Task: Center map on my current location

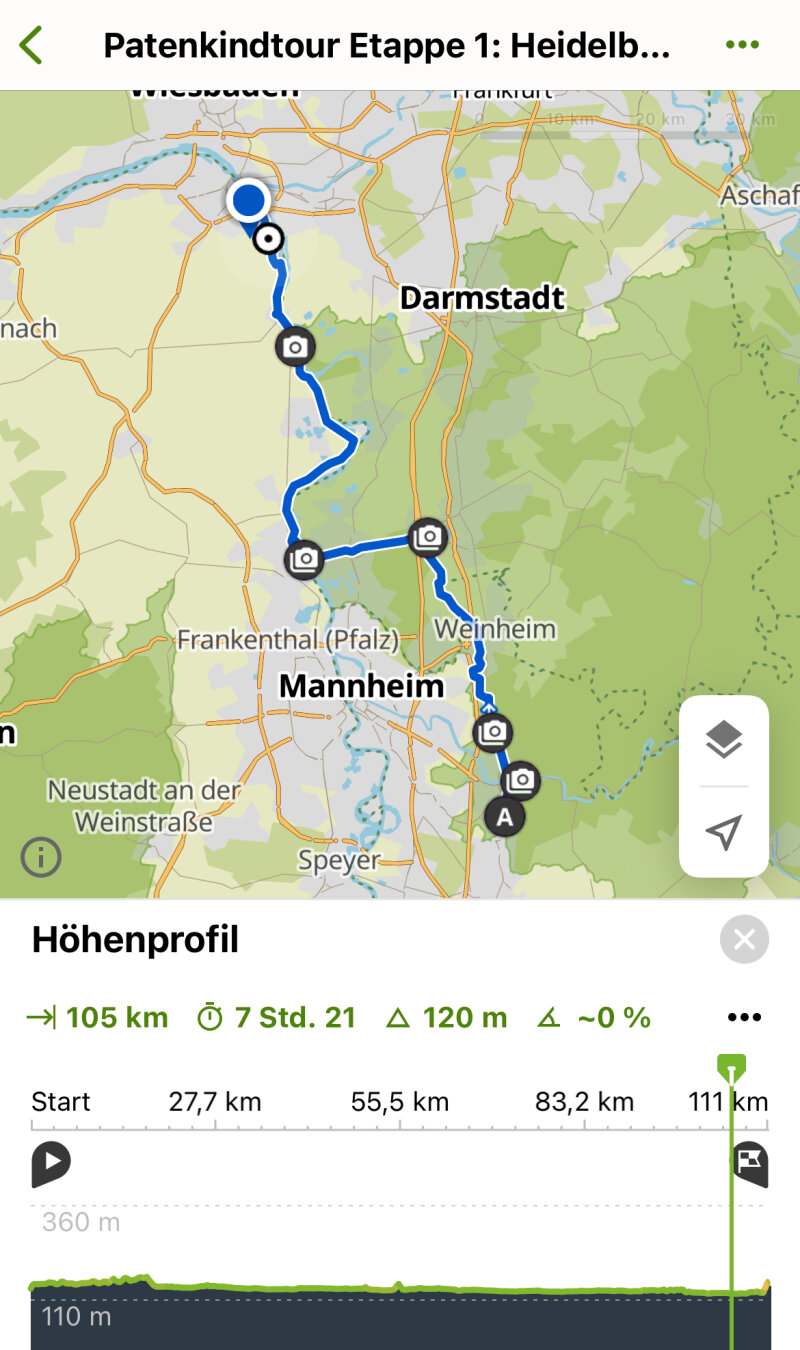Action: [723, 831]
